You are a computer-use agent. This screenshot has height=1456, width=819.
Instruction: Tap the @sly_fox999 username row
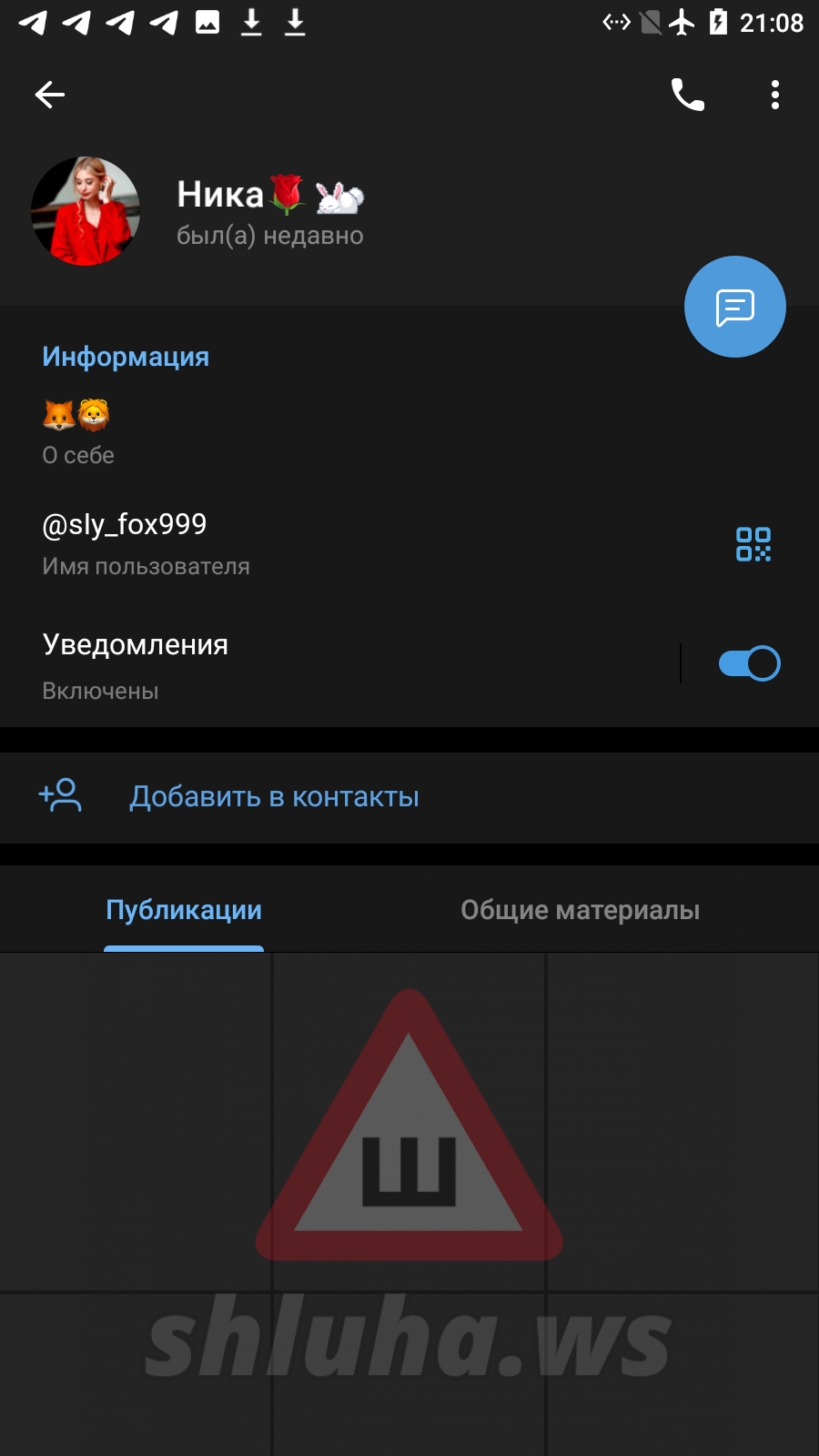click(x=273, y=543)
